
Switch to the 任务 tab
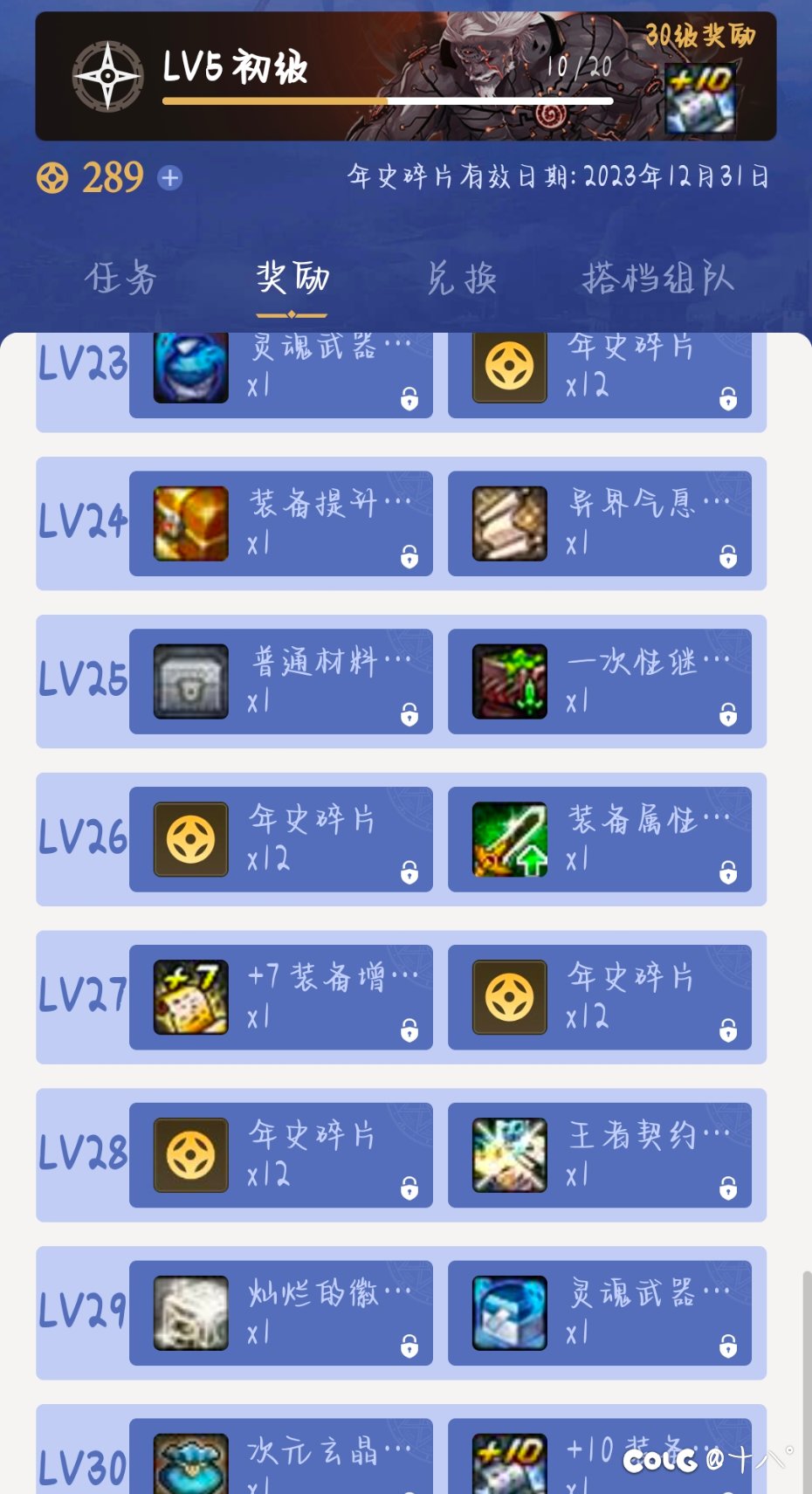[x=120, y=279]
